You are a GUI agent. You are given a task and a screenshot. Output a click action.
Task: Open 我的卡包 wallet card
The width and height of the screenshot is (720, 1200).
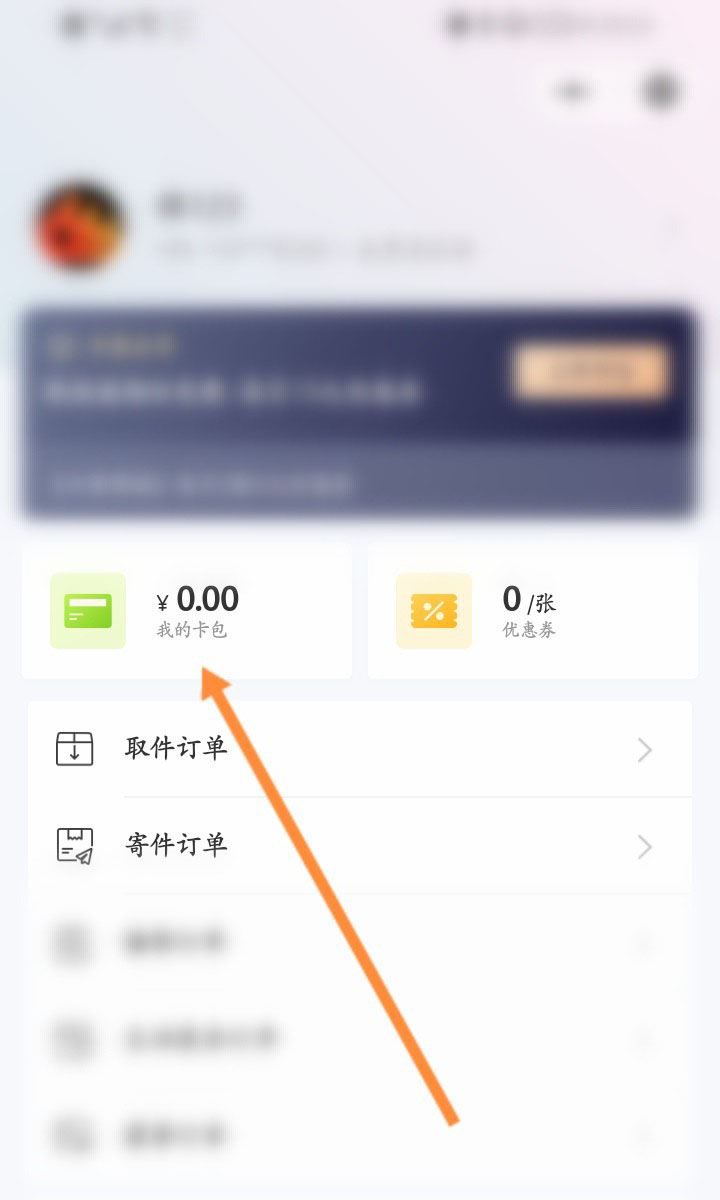pyautogui.click(x=187, y=611)
